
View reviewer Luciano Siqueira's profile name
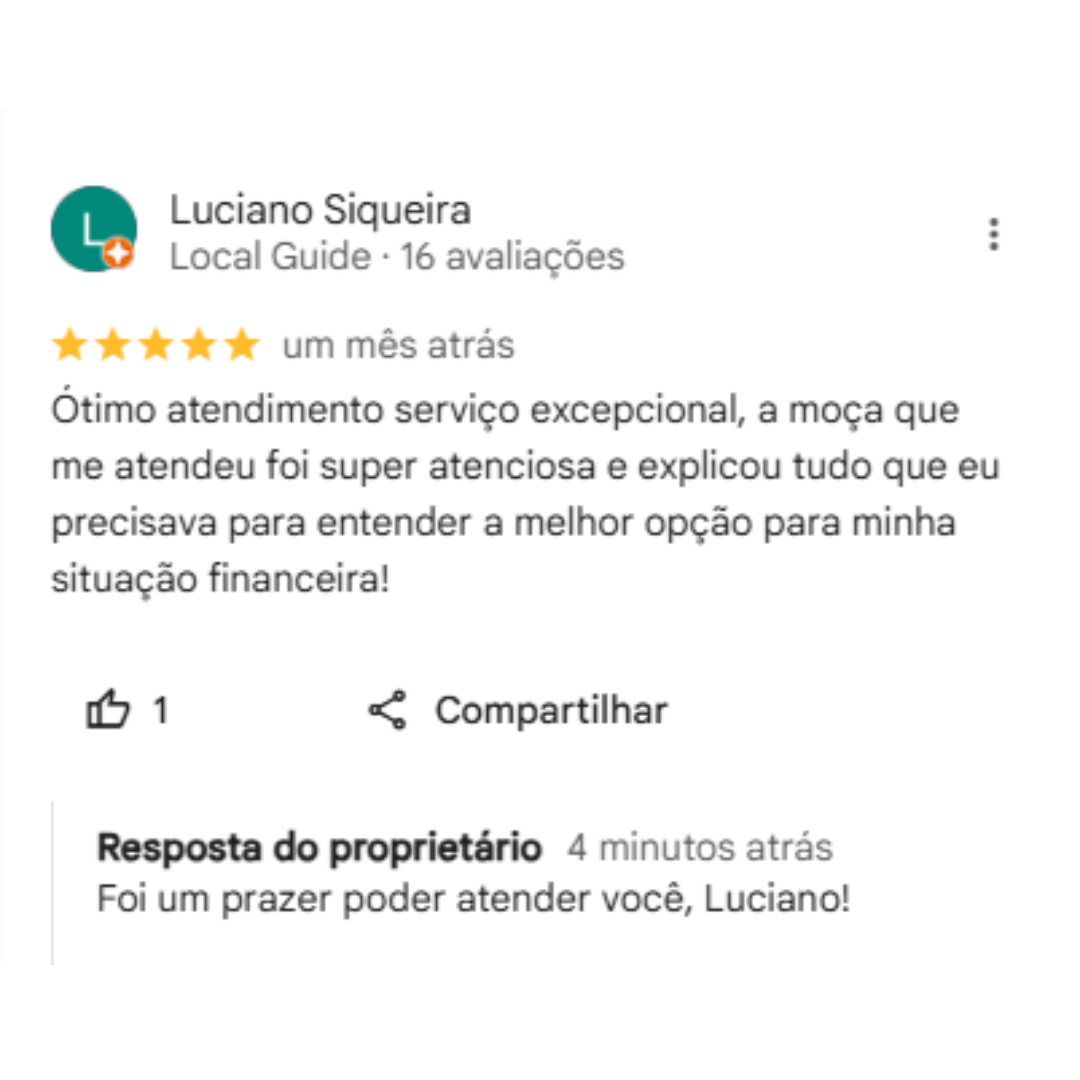tap(319, 211)
